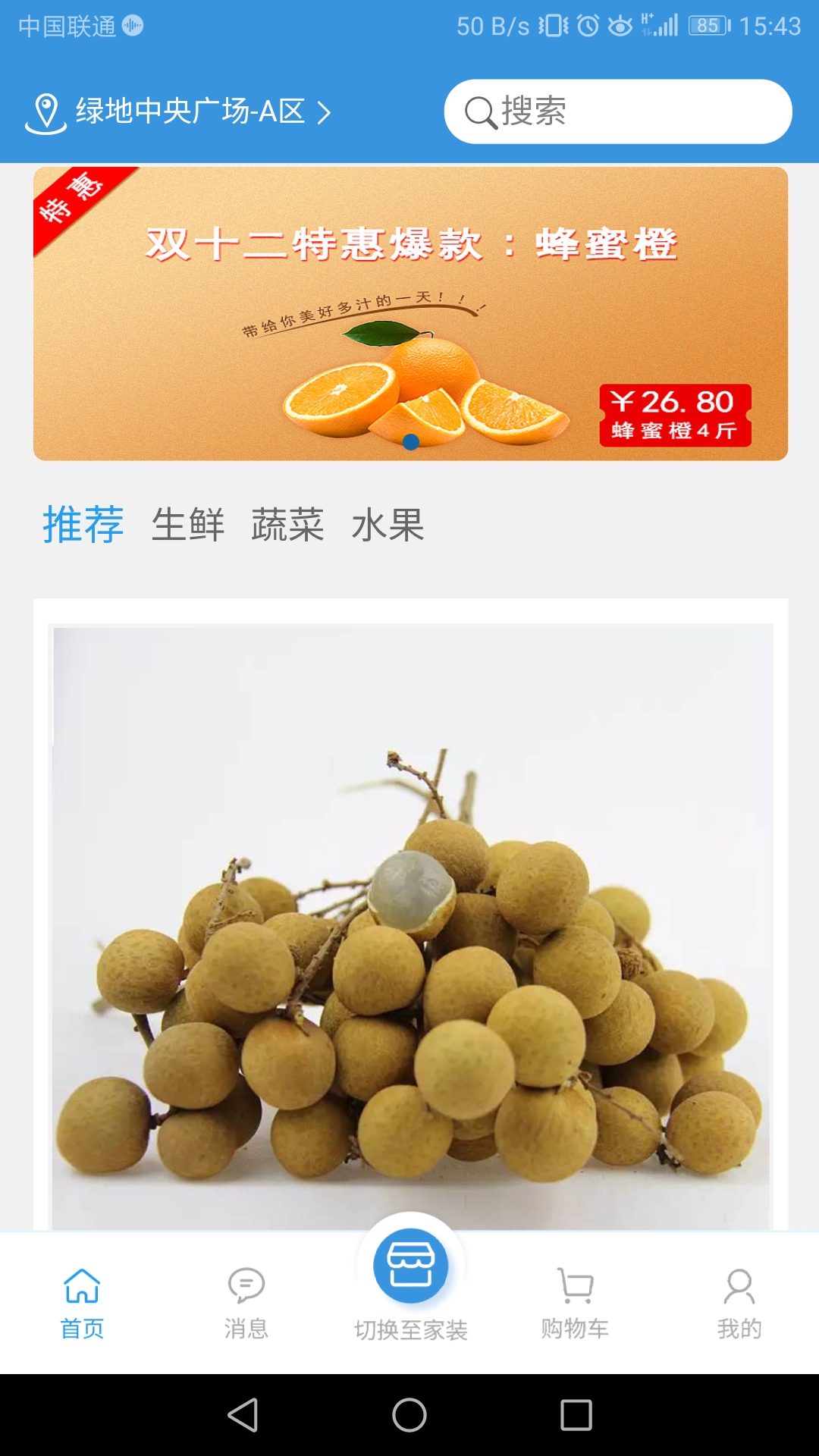
Task: Open the location selector 绿地中央广场-A区
Action: 180,112
